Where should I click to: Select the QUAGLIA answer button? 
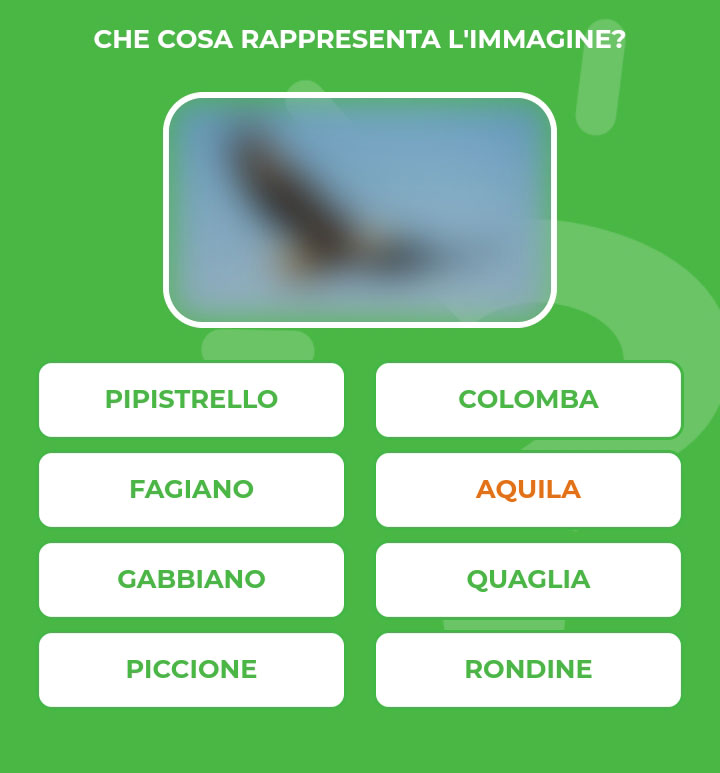click(528, 580)
